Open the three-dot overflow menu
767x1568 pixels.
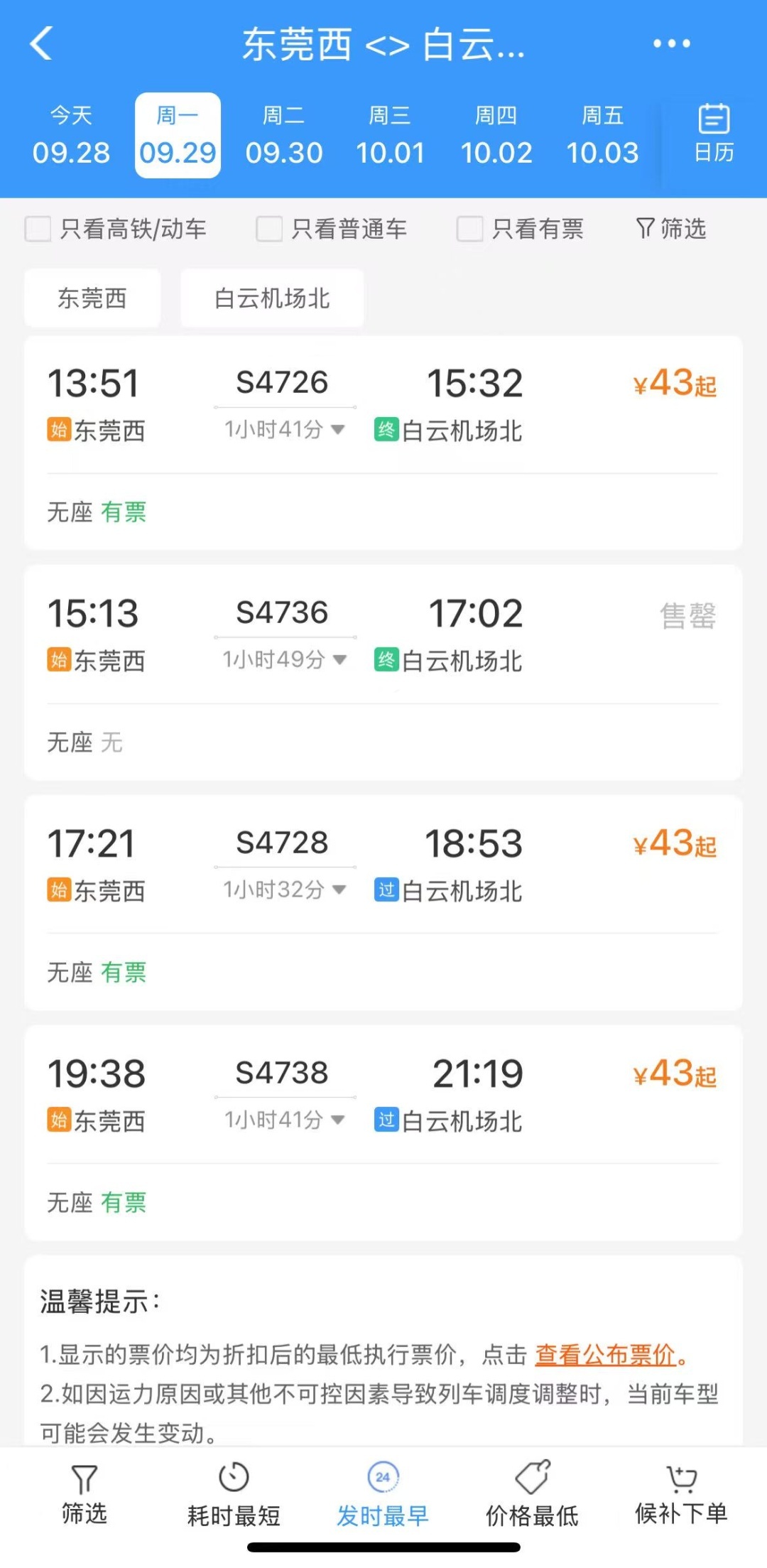point(671,44)
